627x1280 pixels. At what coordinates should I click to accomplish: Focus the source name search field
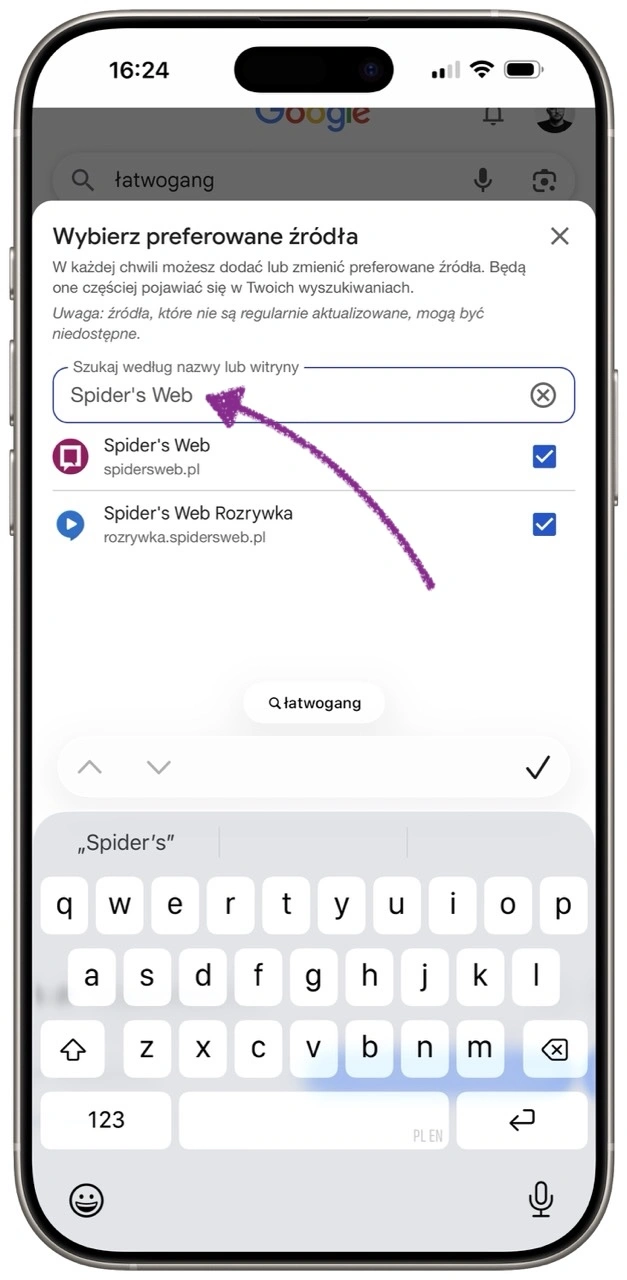[x=290, y=395]
